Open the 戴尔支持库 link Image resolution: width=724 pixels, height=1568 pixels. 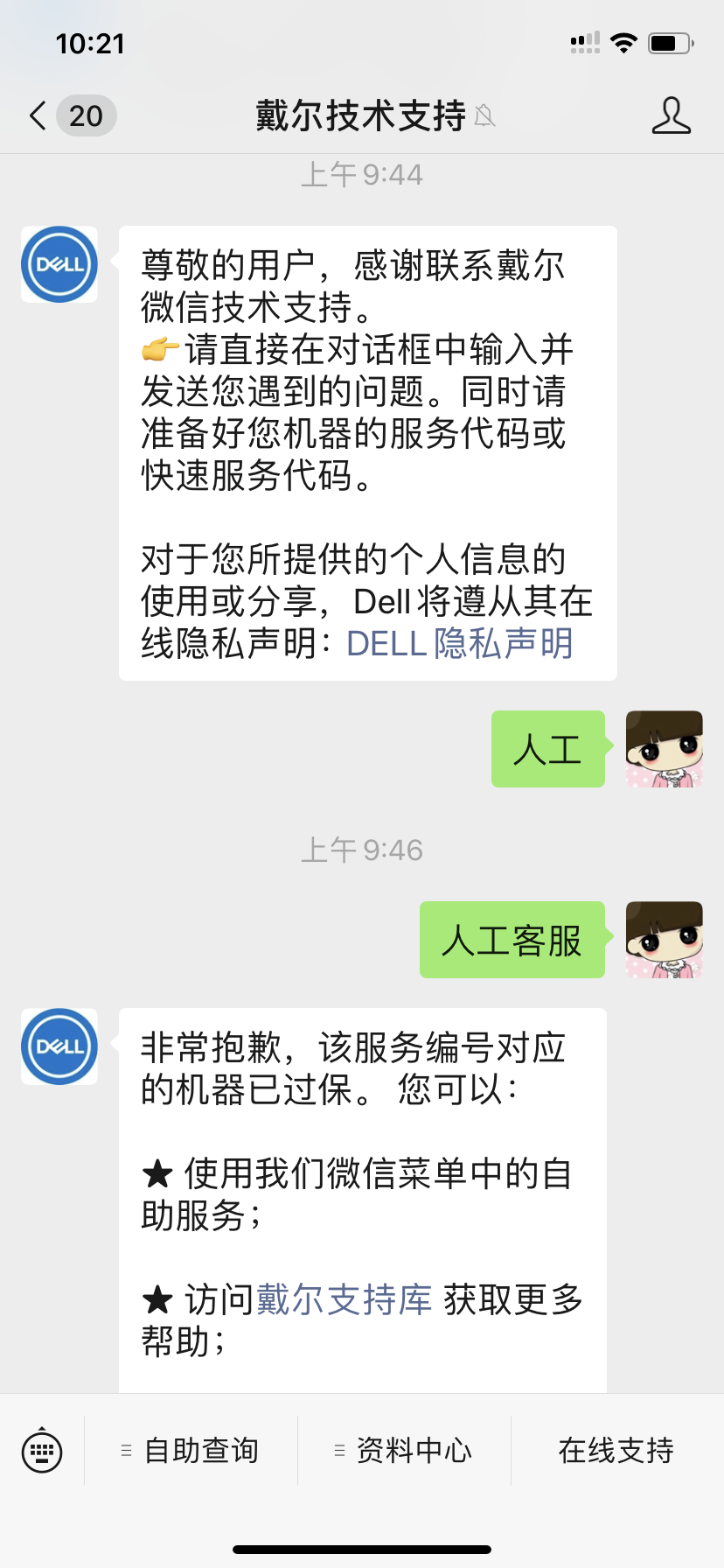pos(344,1299)
